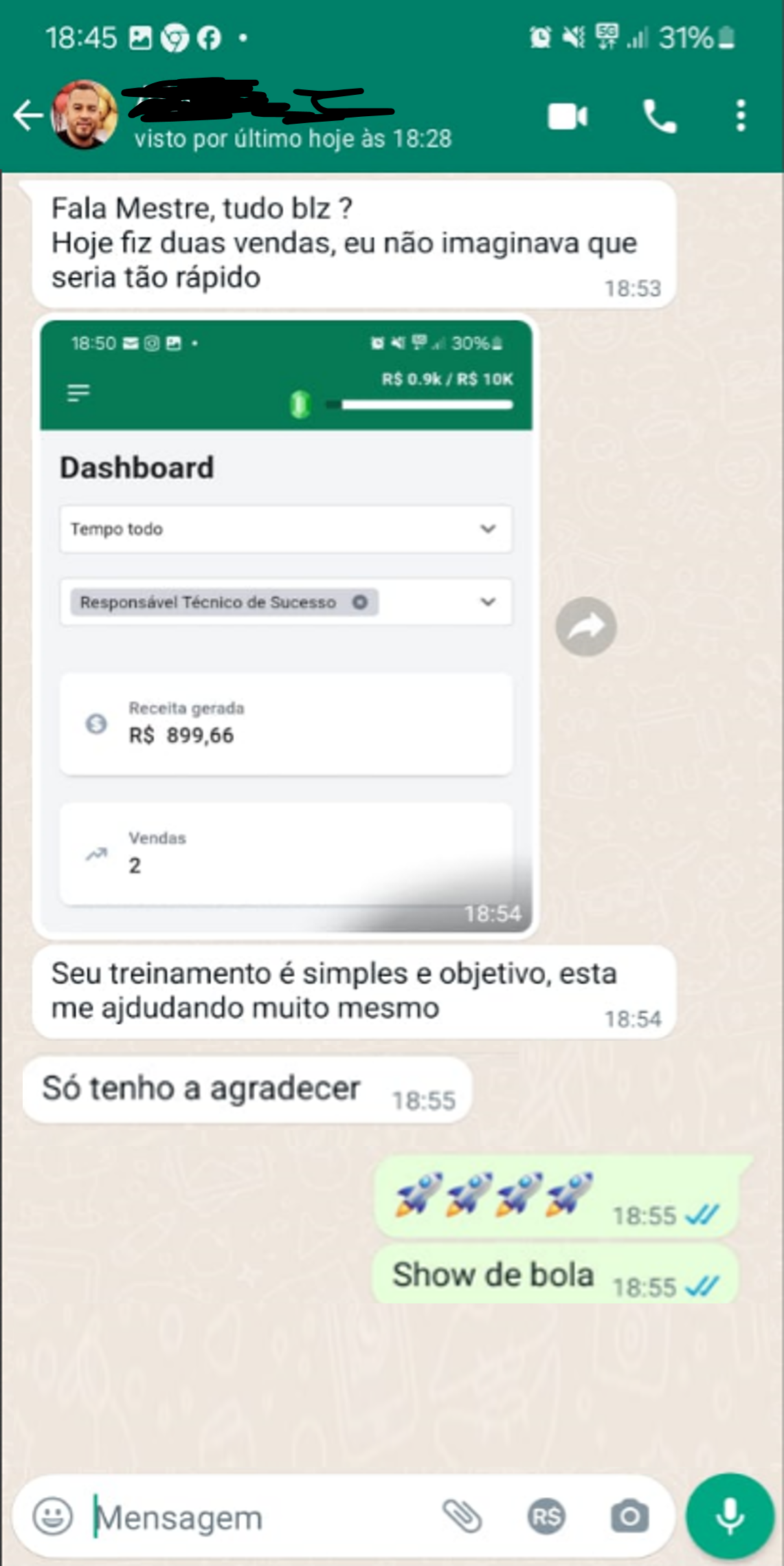Open the three-dot overflow menu
784x1566 pixels.
(x=740, y=115)
